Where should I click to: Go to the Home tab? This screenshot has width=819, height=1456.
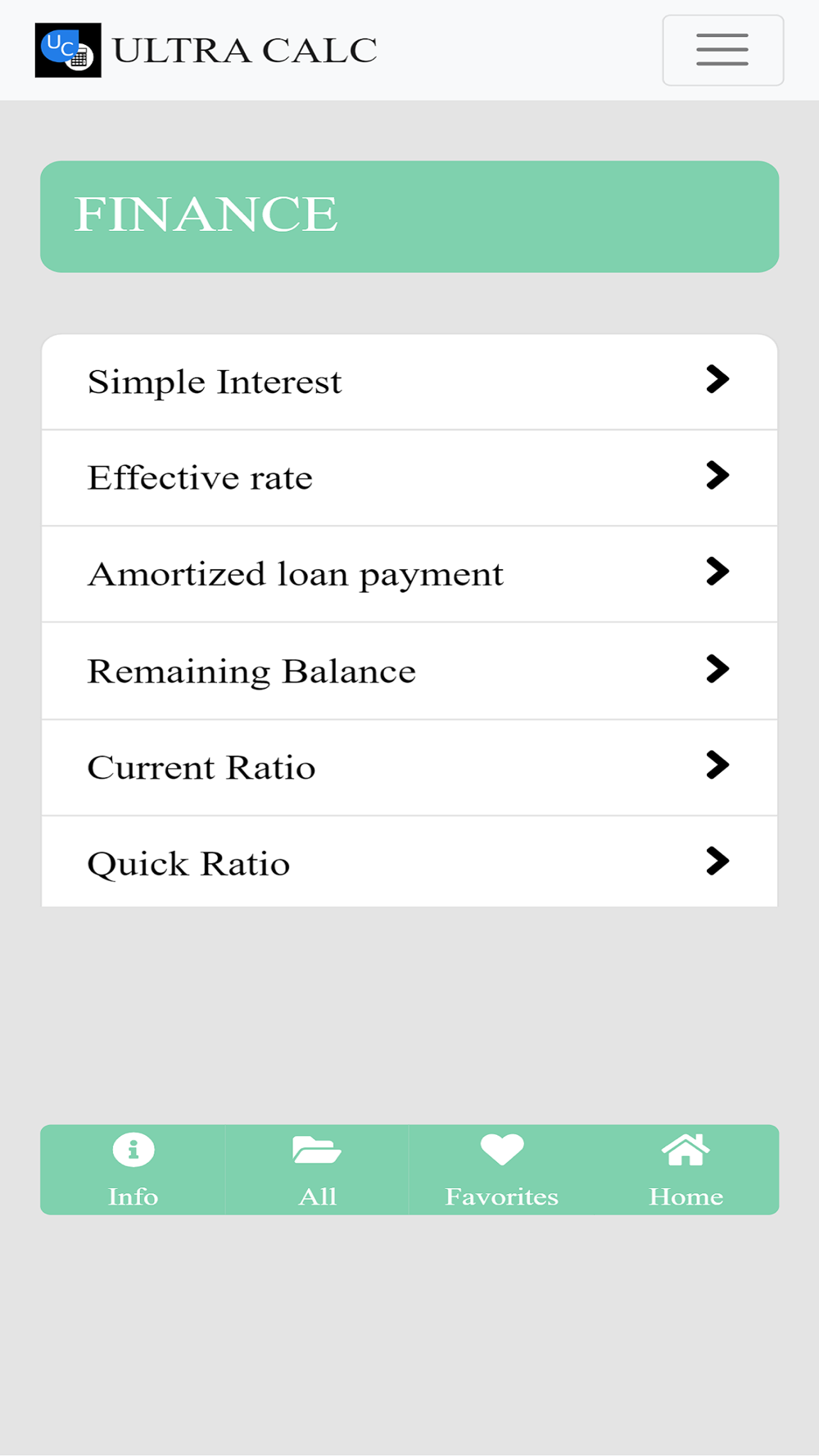click(x=686, y=1169)
